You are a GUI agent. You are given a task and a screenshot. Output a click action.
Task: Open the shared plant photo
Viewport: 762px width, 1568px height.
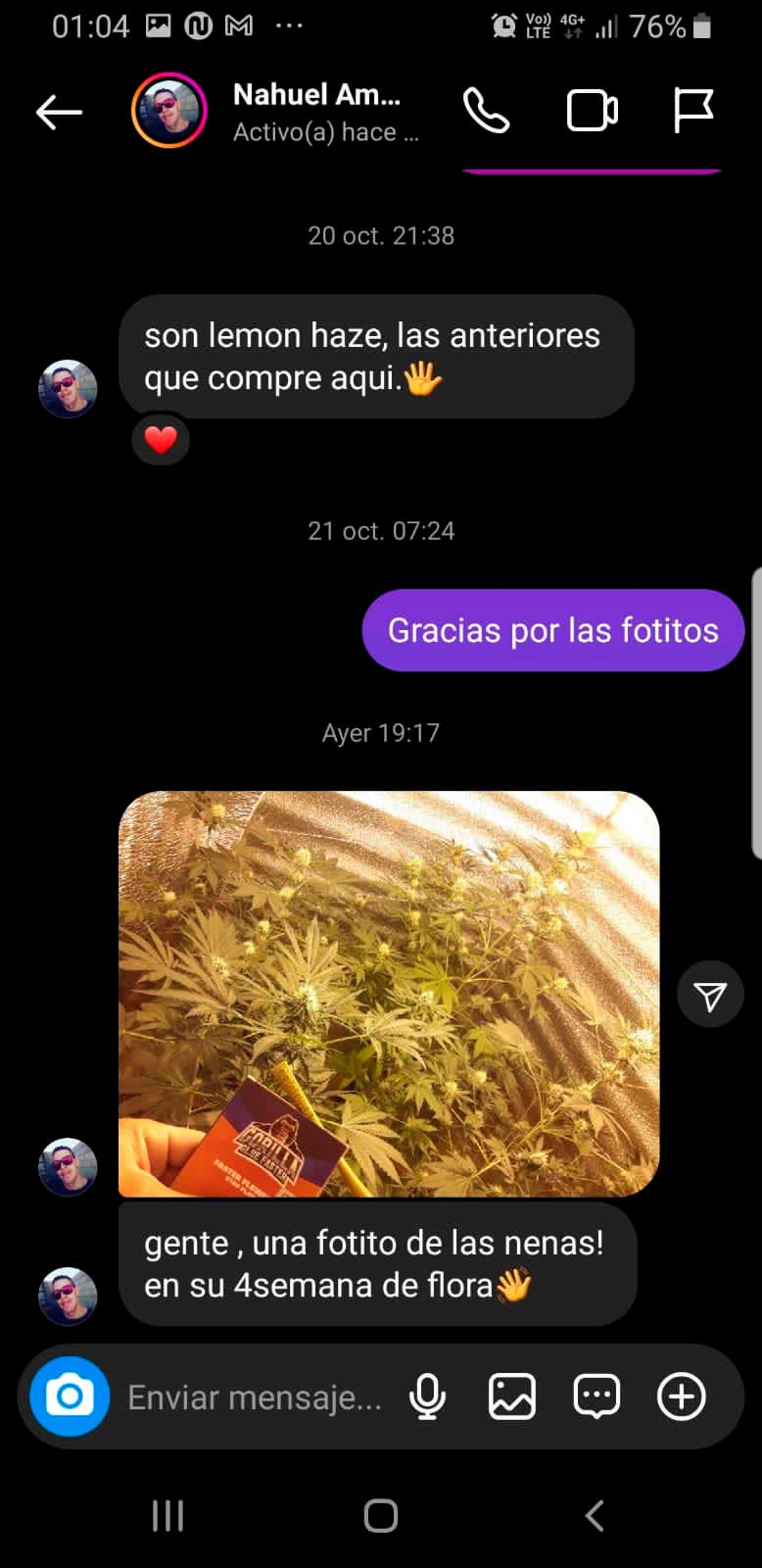[x=389, y=993]
